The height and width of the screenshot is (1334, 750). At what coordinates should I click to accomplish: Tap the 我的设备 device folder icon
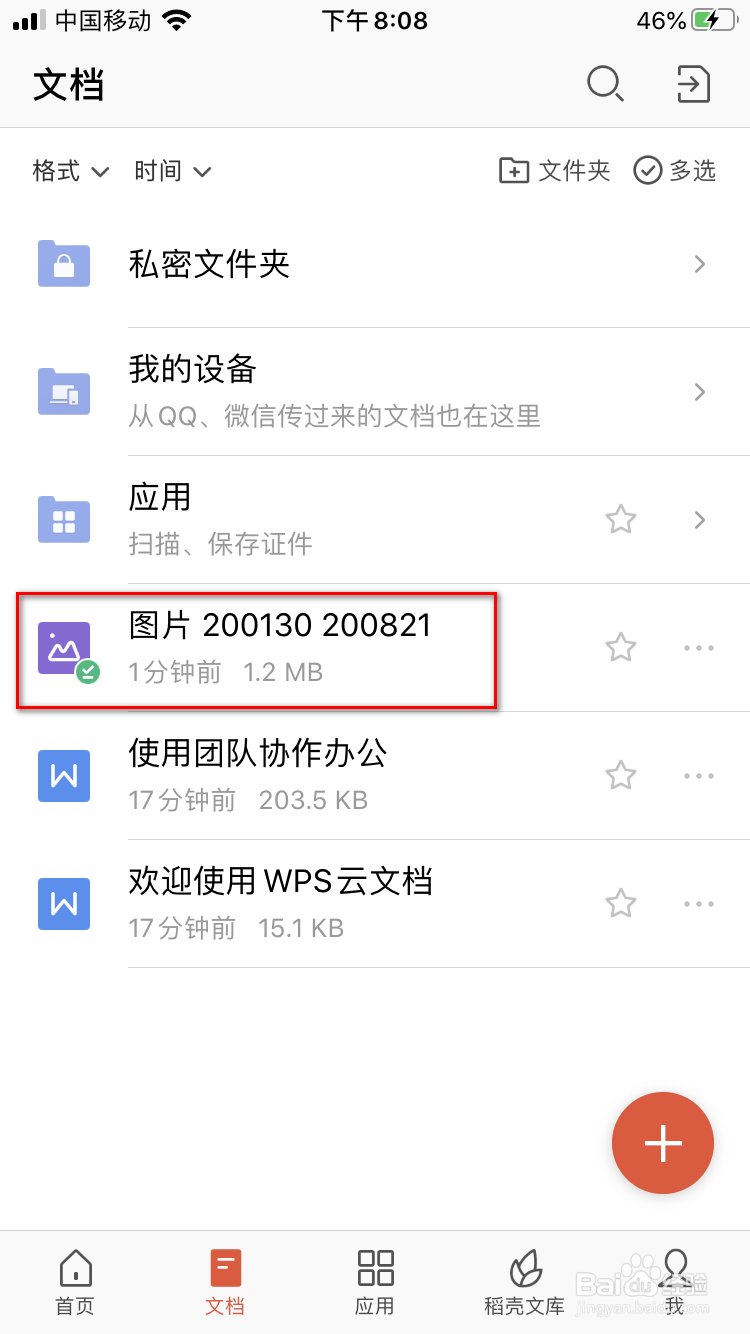63,391
